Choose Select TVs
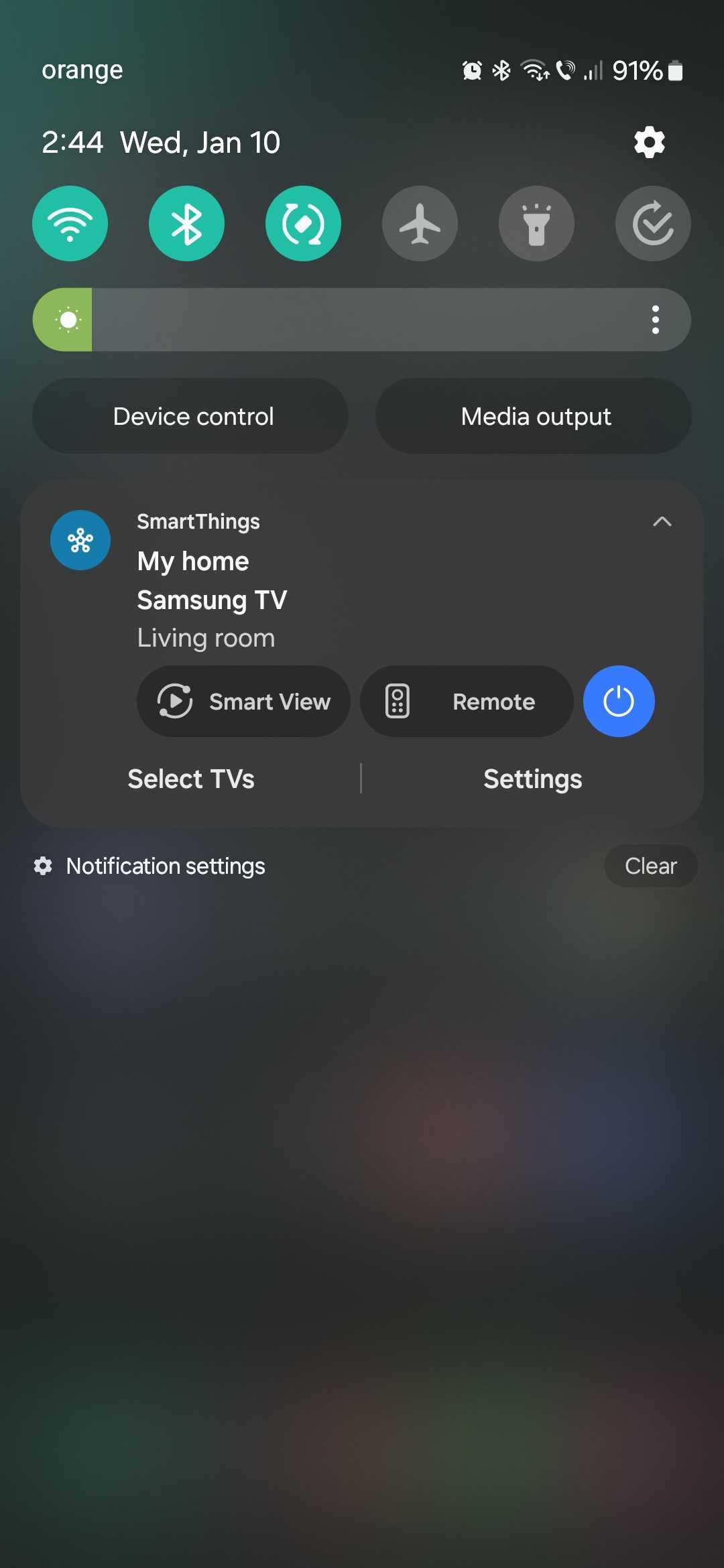 point(191,779)
